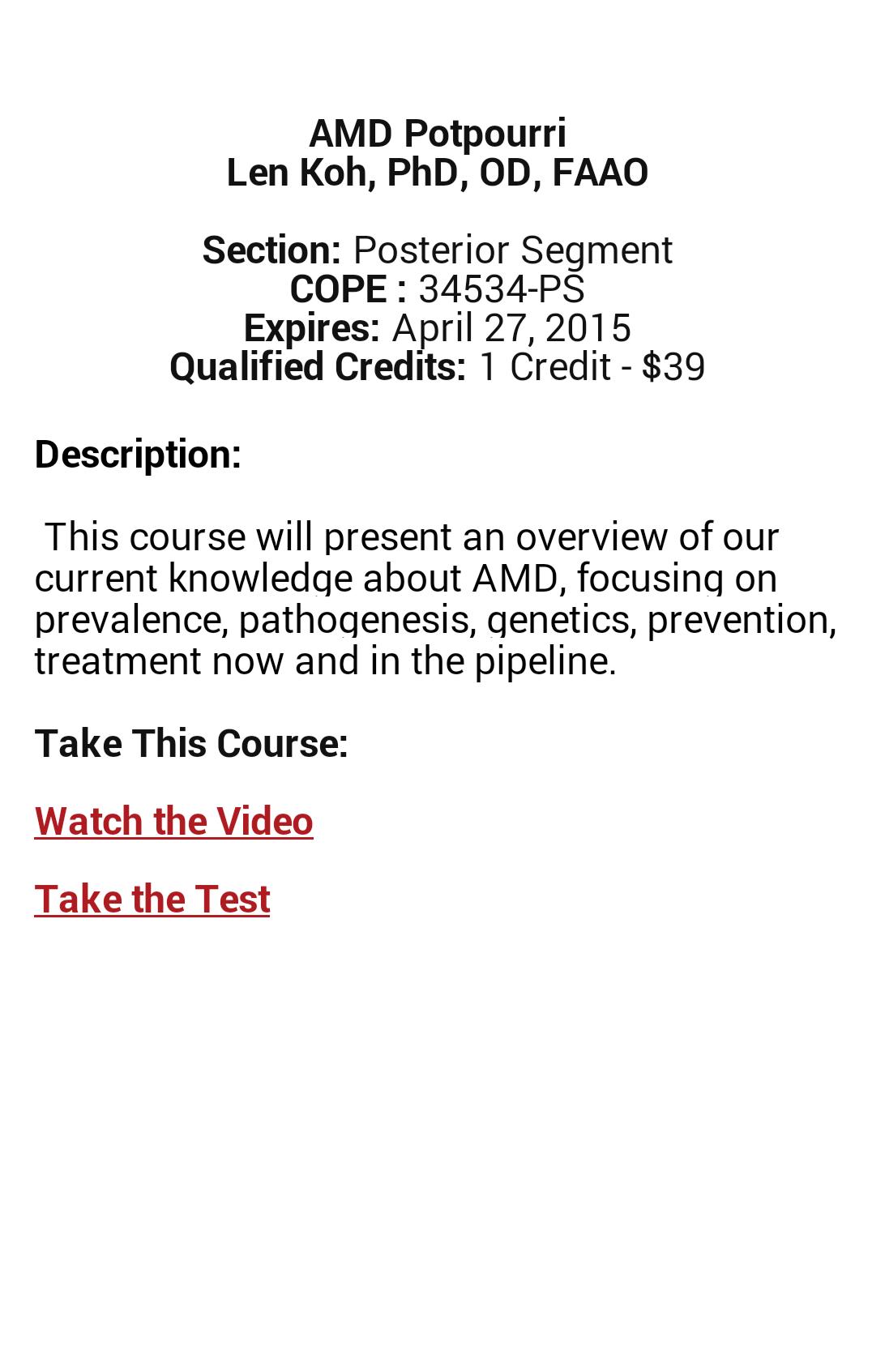Screen dimensions: 872x1372
Task: Open the Watch the Video link
Action: click(x=173, y=821)
